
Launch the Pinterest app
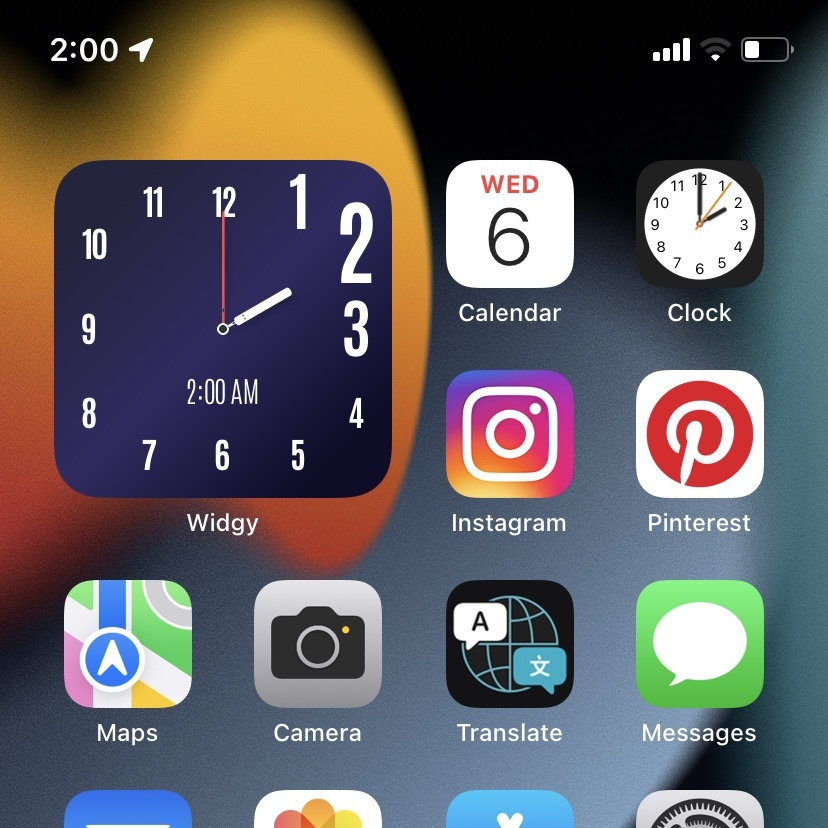click(x=699, y=434)
